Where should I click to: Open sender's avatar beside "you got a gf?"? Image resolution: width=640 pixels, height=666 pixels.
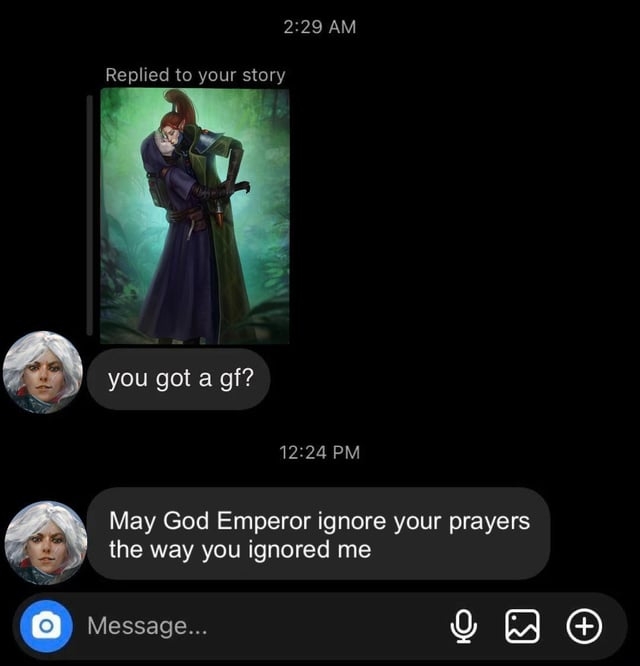click(43, 372)
